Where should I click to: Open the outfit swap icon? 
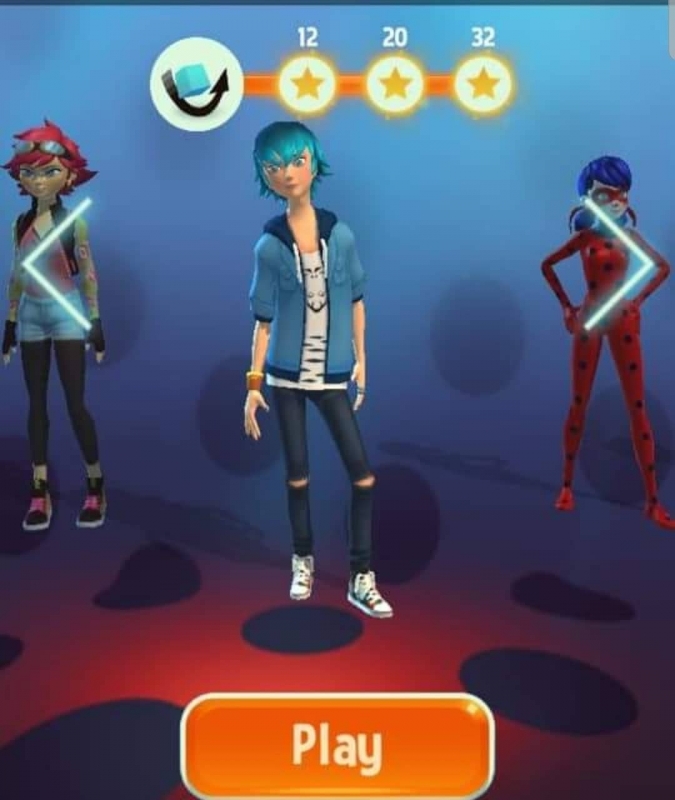(196, 84)
